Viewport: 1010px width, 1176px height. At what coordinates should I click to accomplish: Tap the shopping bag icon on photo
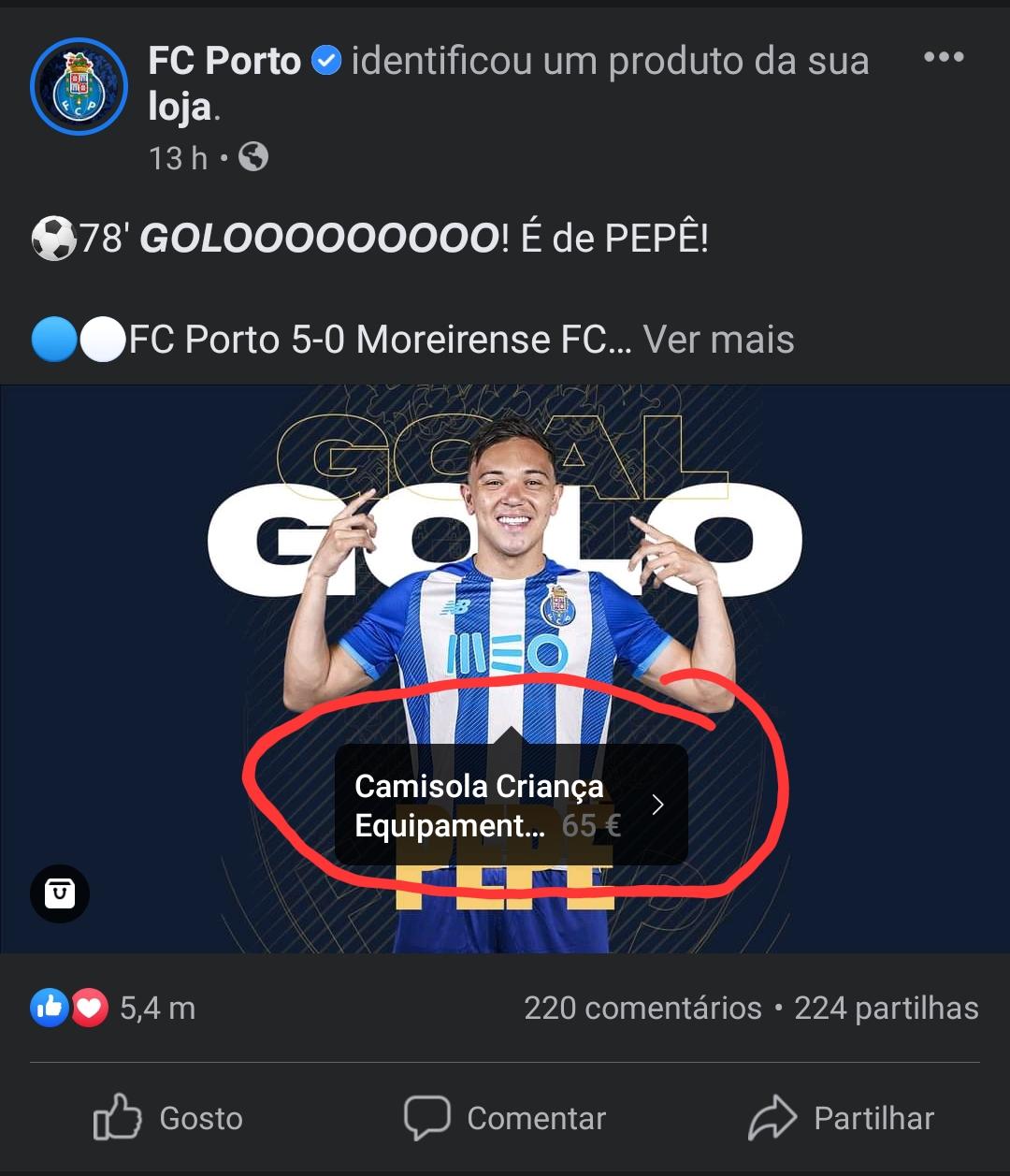click(60, 893)
